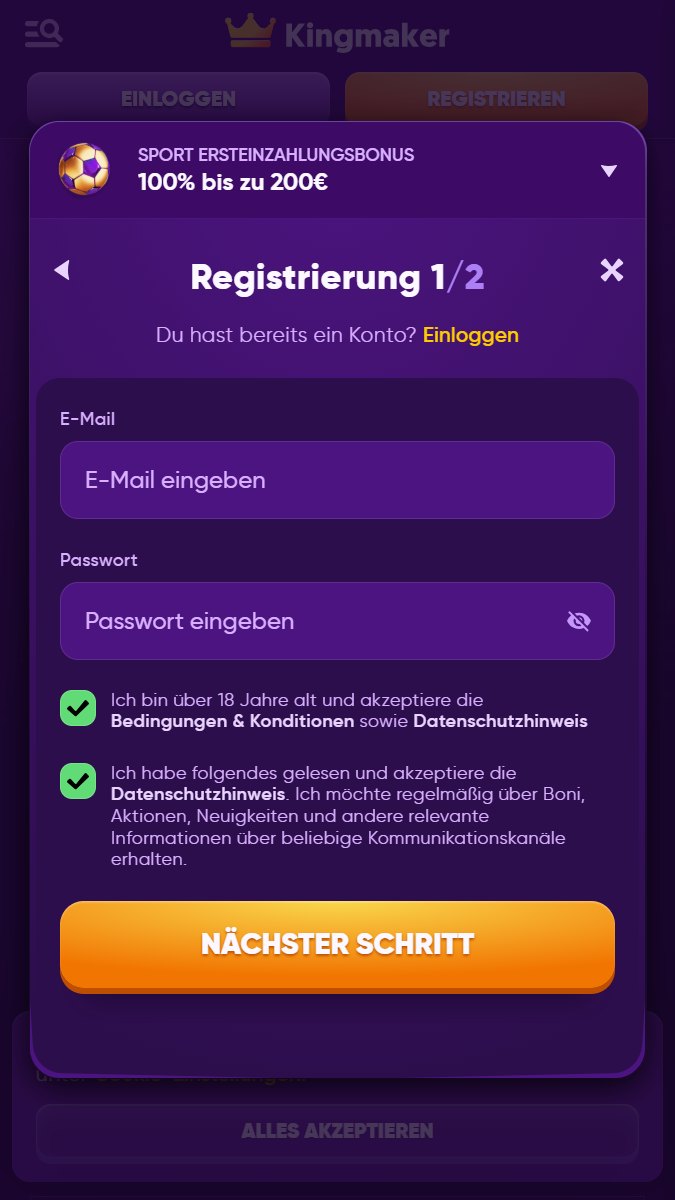The image size is (675, 1200).
Task: Tap the Einloggen link in the dialog
Action: (x=471, y=335)
